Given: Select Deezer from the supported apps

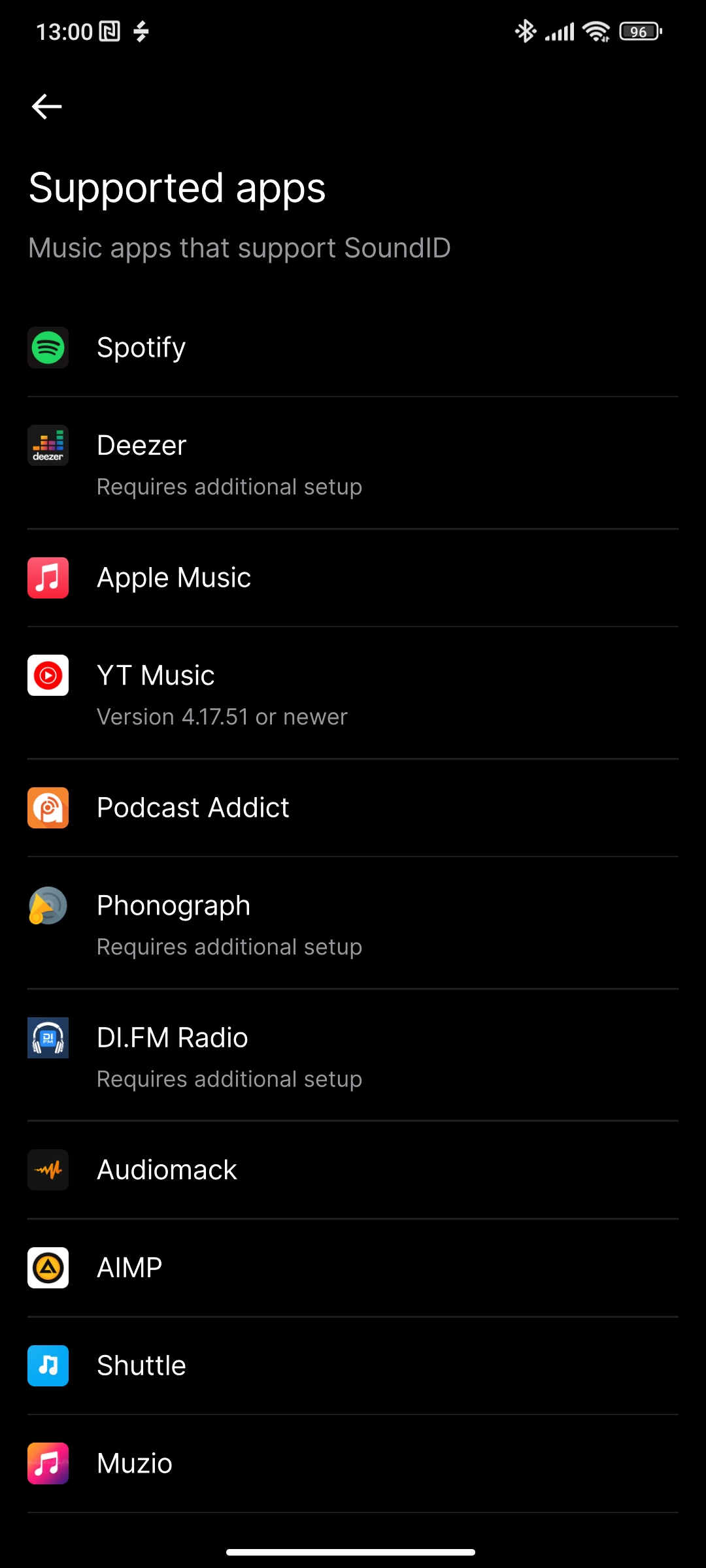Looking at the screenshot, I should point(353,464).
